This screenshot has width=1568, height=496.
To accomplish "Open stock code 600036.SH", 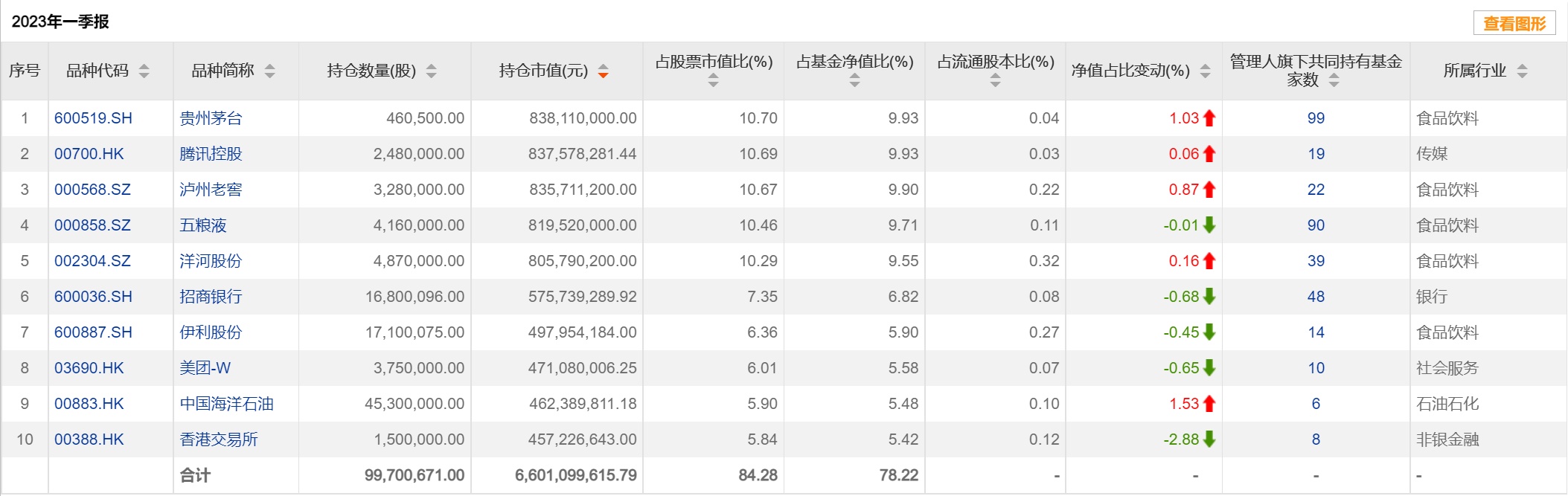I will pos(93,297).
